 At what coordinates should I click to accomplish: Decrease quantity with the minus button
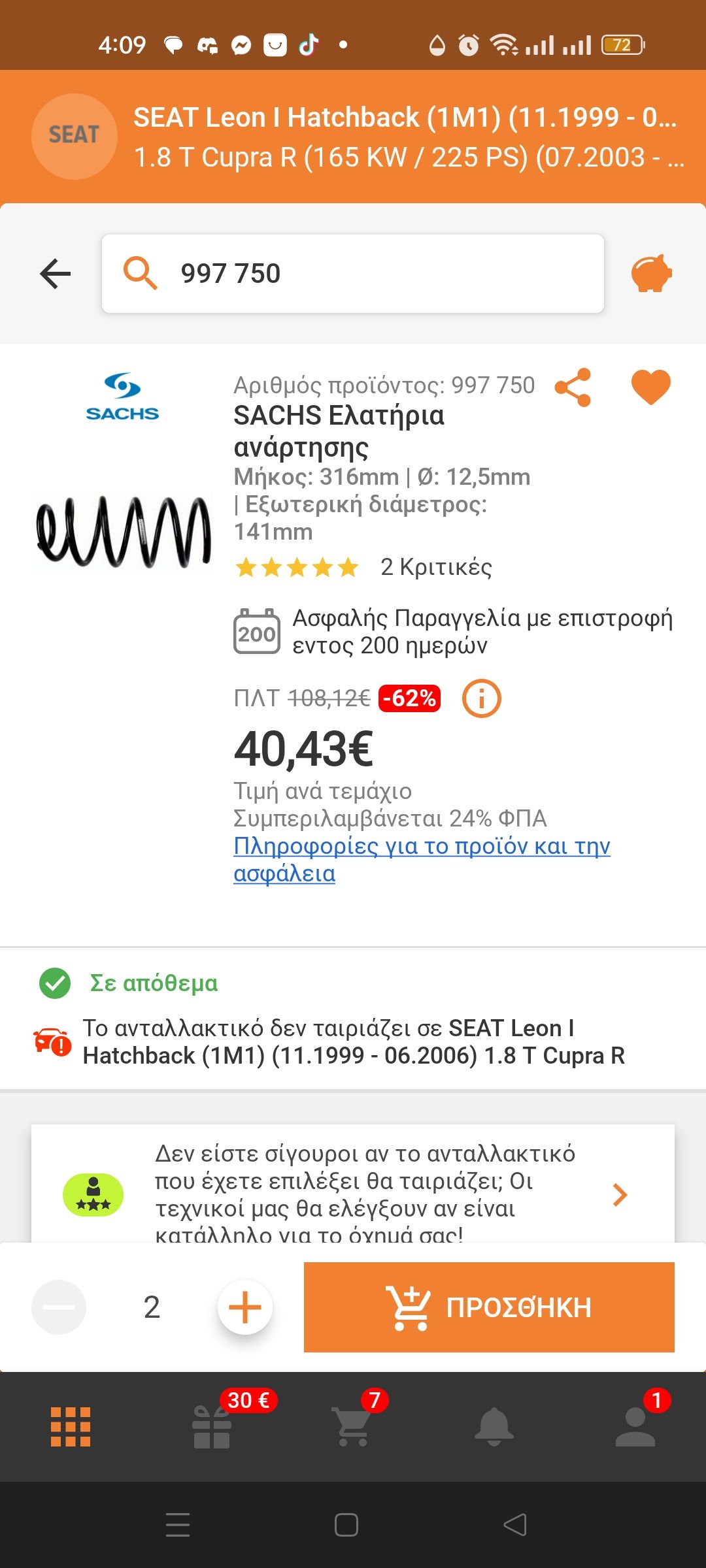tap(59, 1307)
